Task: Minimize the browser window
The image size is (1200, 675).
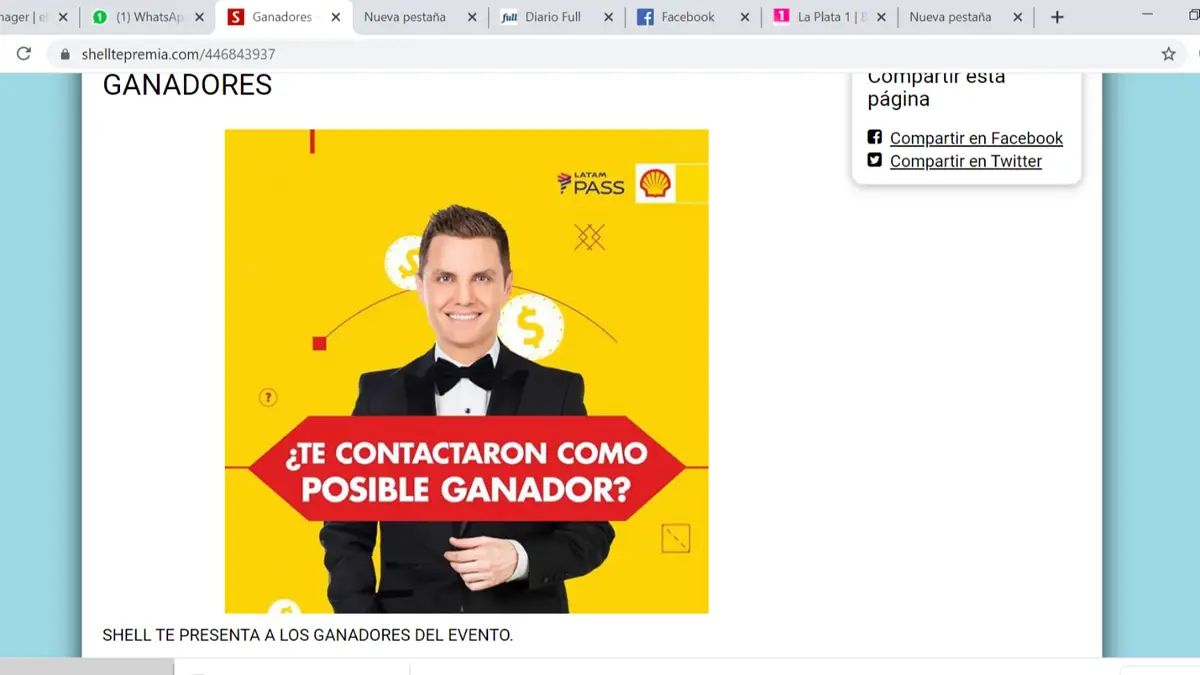Action: pos(1147,15)
